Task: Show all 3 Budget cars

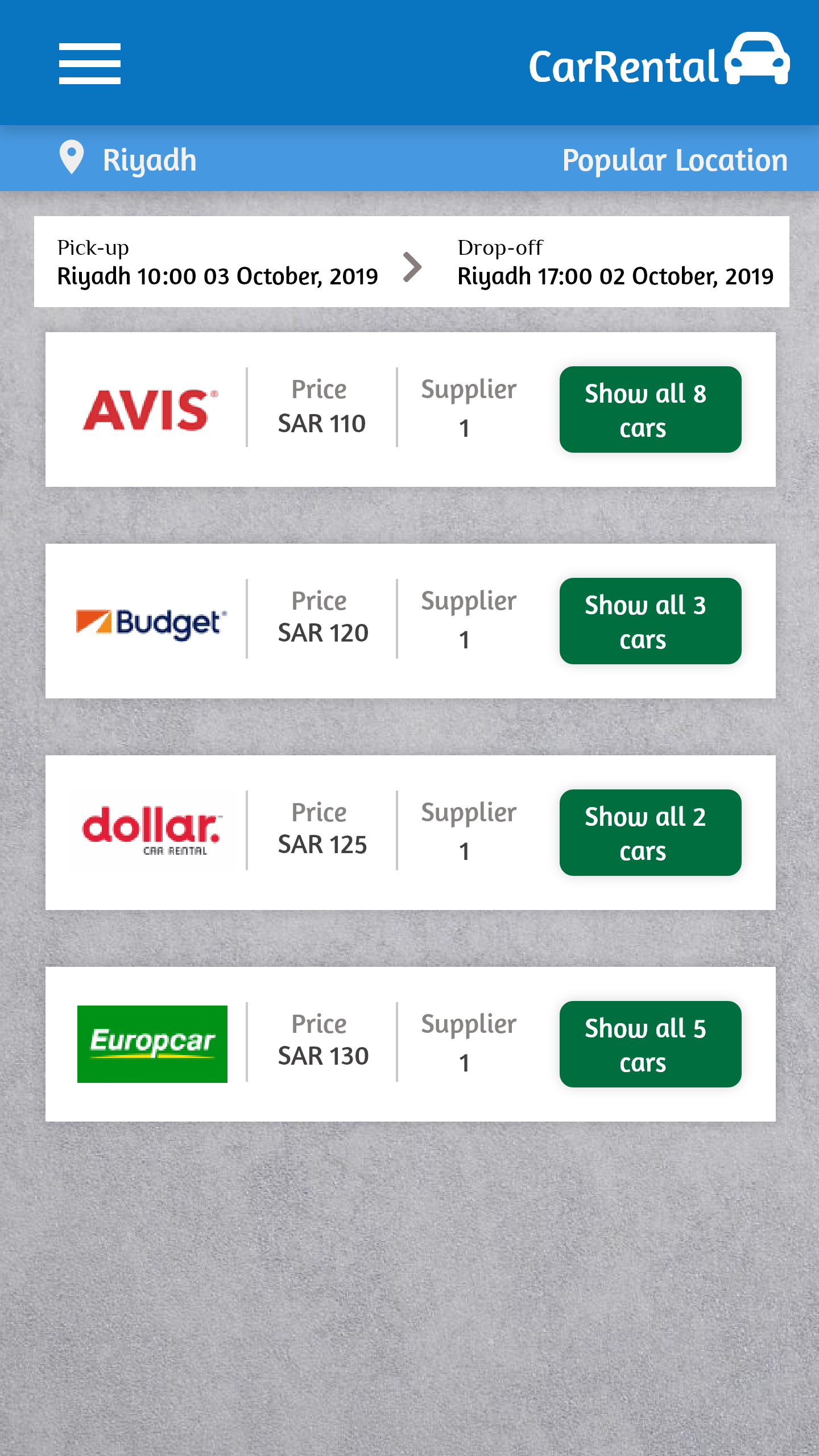Action: tap(650, 621)
